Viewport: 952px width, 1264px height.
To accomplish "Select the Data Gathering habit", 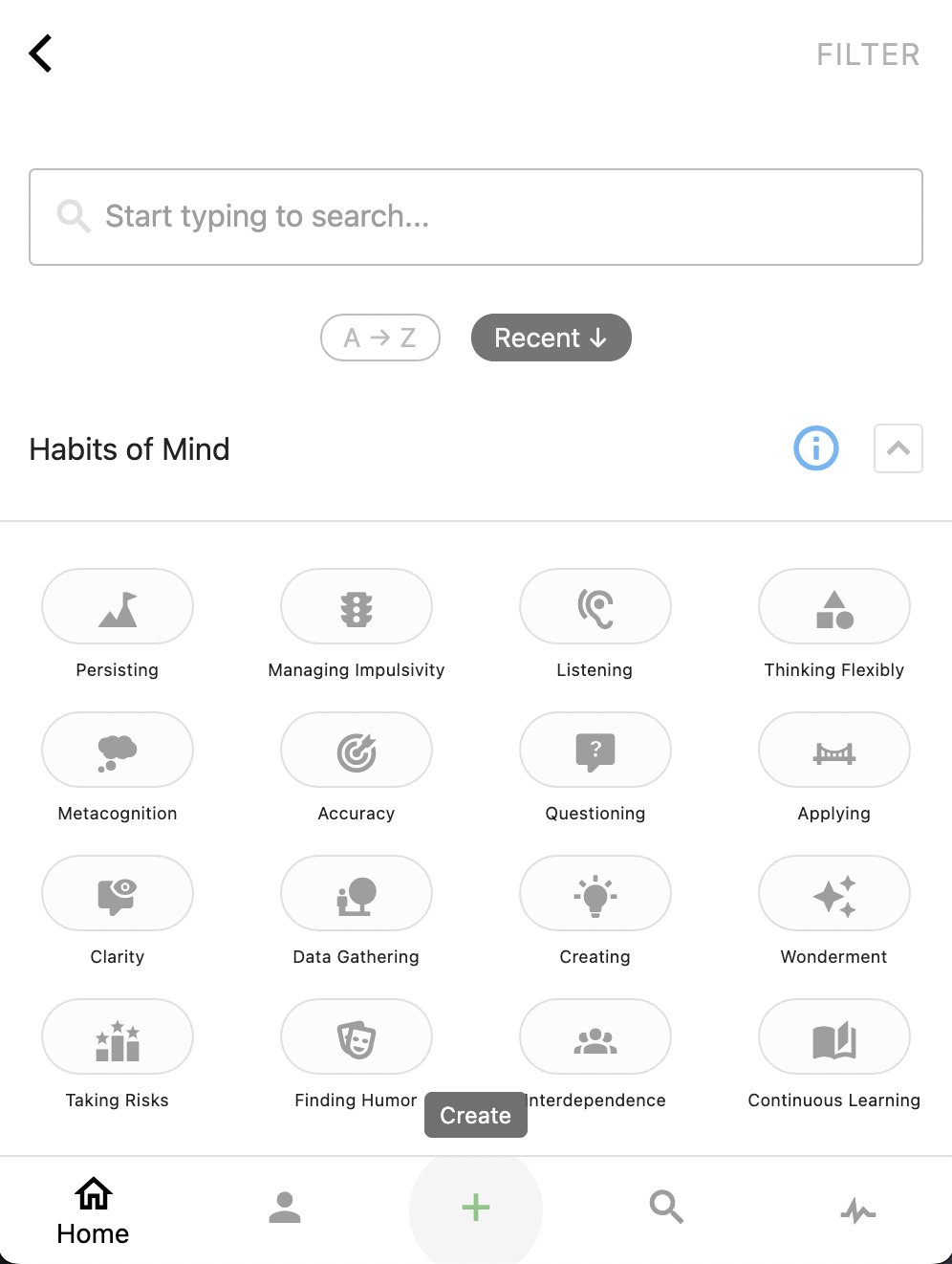I will 357,894.
